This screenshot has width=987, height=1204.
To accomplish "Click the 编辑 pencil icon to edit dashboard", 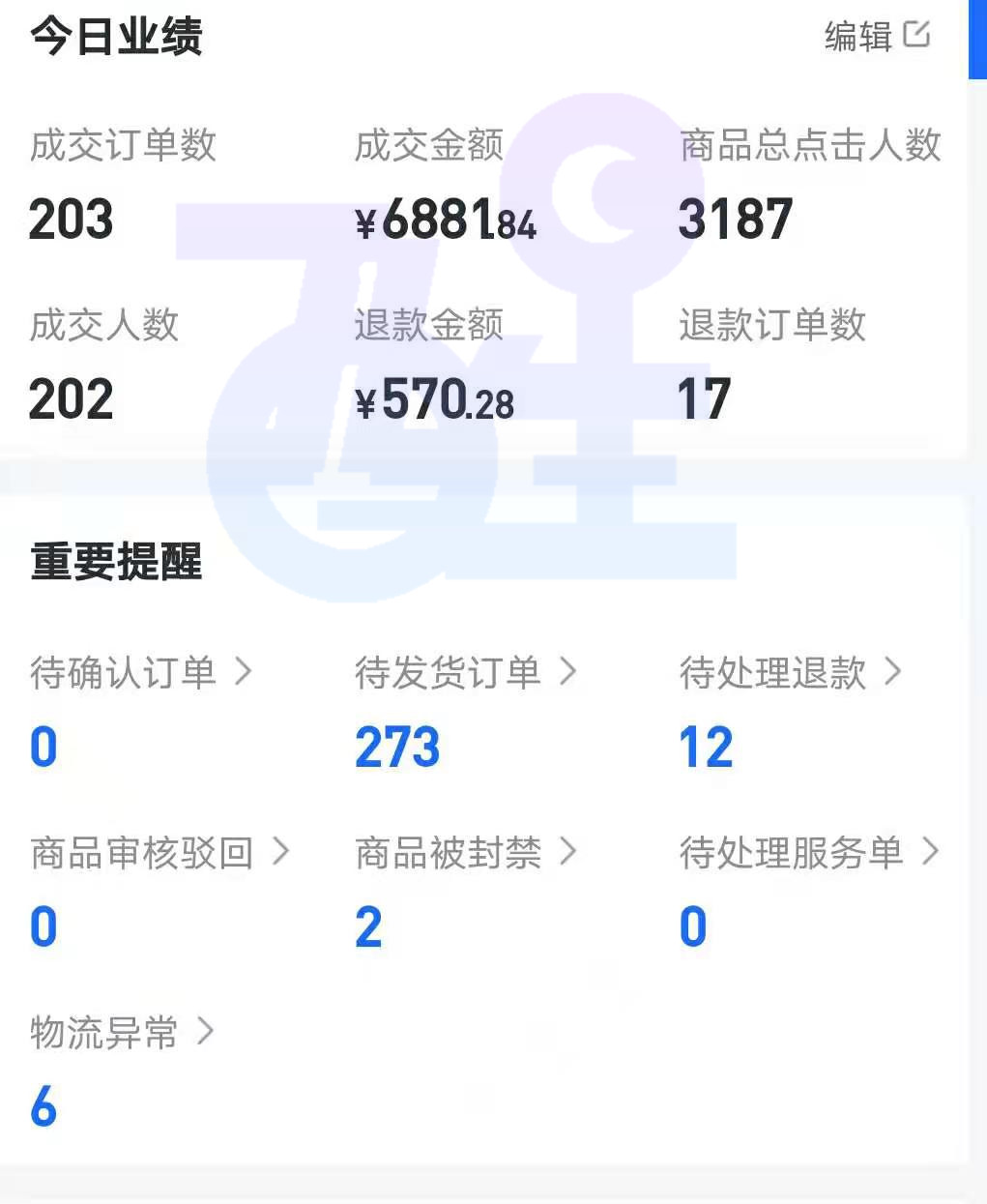I will [916, 33].
